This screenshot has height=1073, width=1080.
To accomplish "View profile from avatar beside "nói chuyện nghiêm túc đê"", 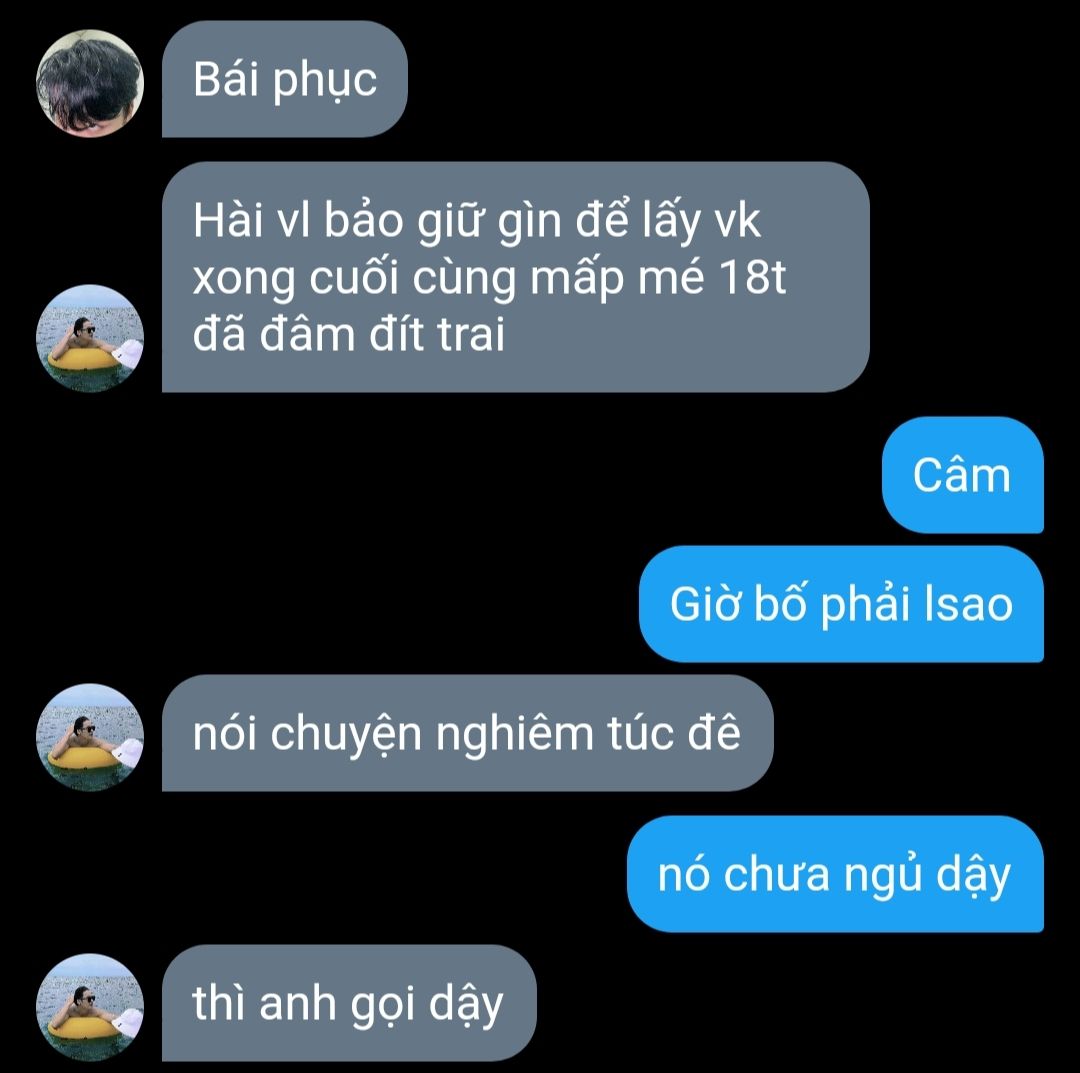I will tap(90, 737).
